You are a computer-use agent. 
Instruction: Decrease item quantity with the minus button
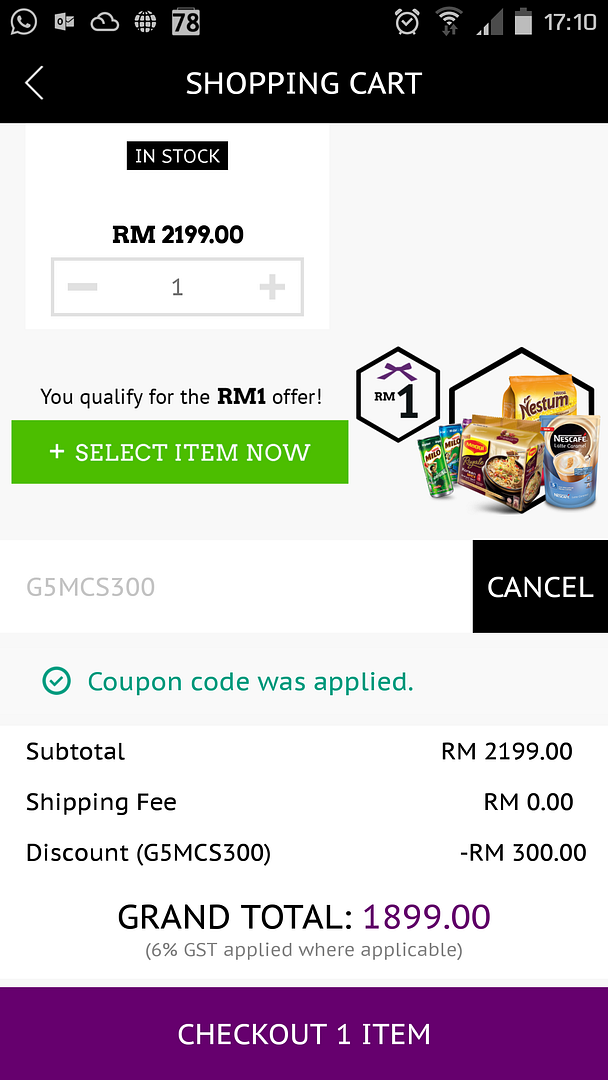pos(82,288)
